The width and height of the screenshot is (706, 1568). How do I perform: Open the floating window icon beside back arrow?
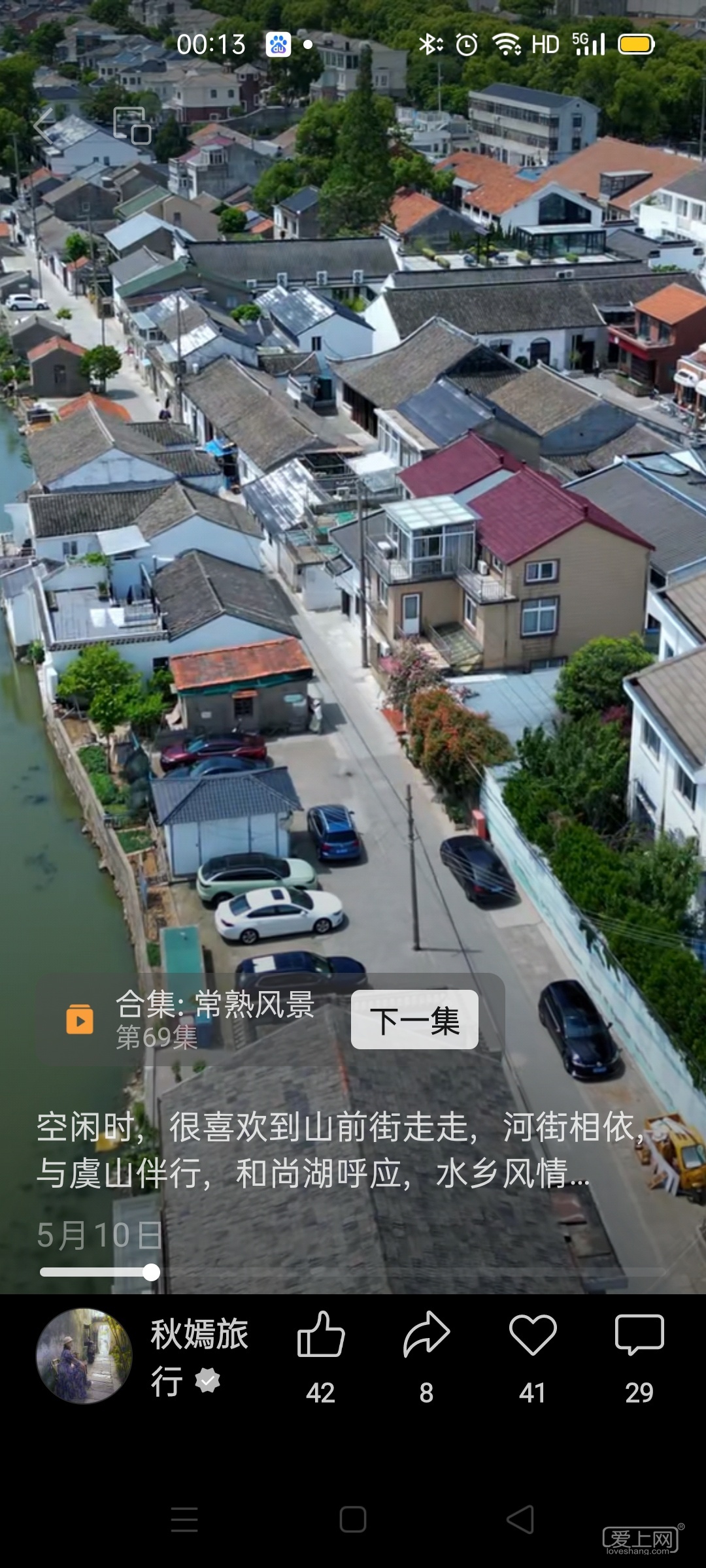[x=132, y=125]
